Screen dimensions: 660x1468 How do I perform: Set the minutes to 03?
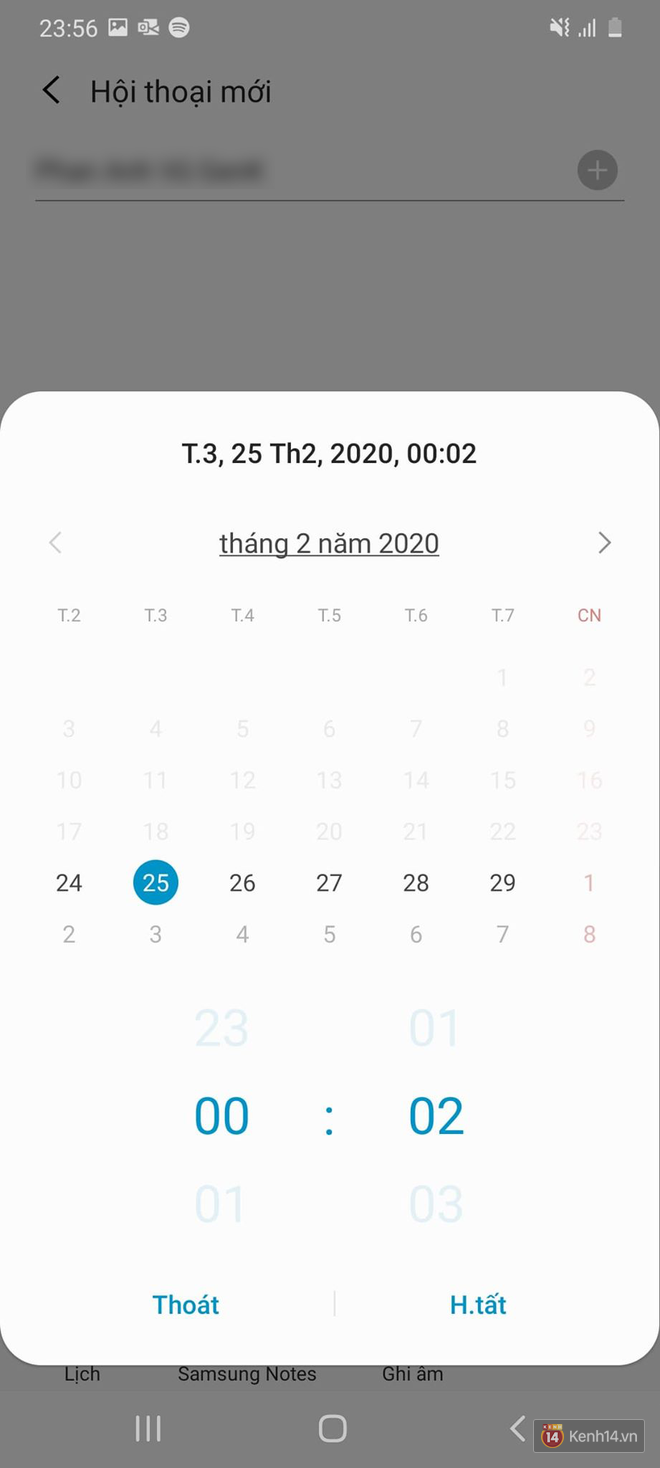pyautogui.click(x=436, y=1205)
